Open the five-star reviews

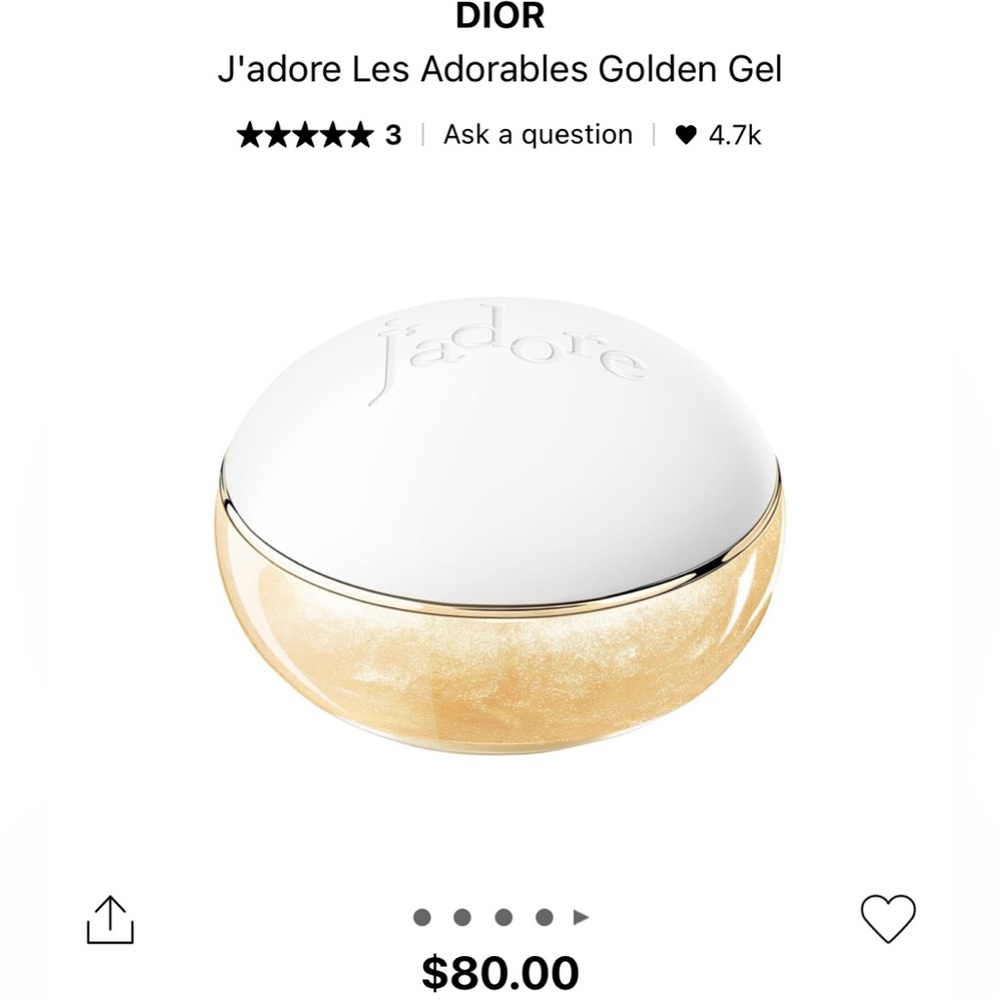(x=318, y=135)
